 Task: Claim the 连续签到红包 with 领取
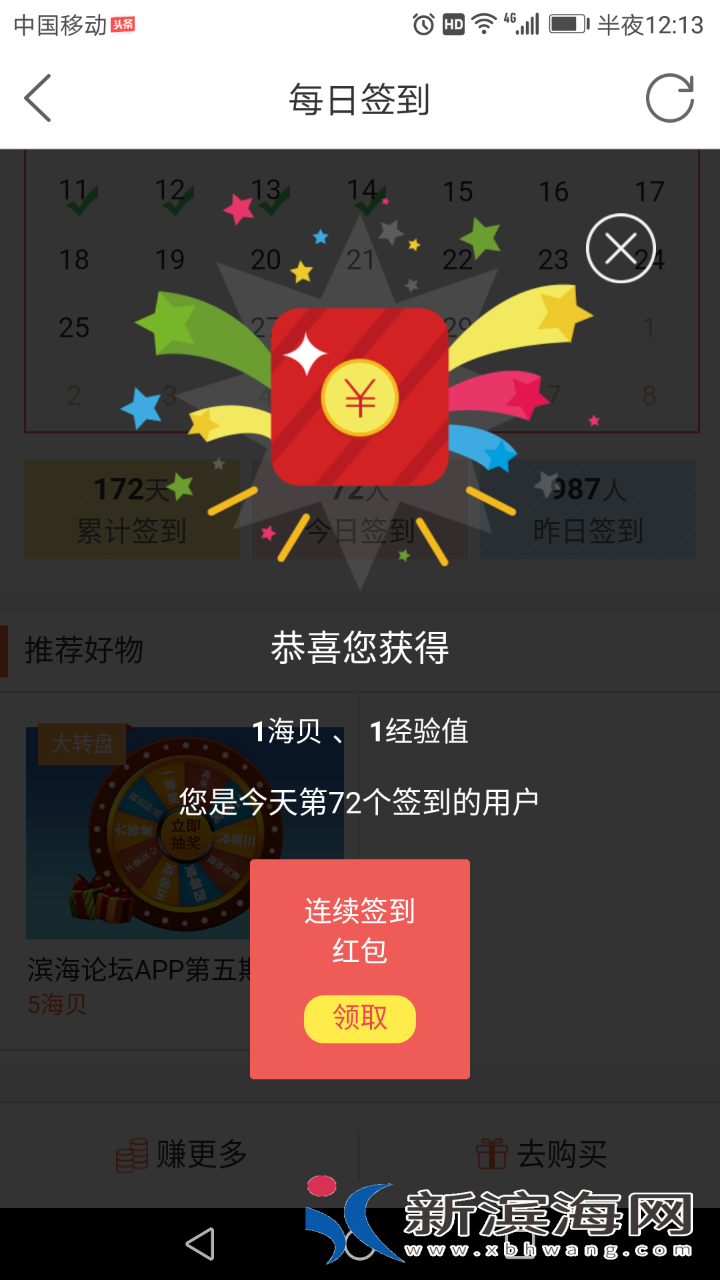(360, 1018)
